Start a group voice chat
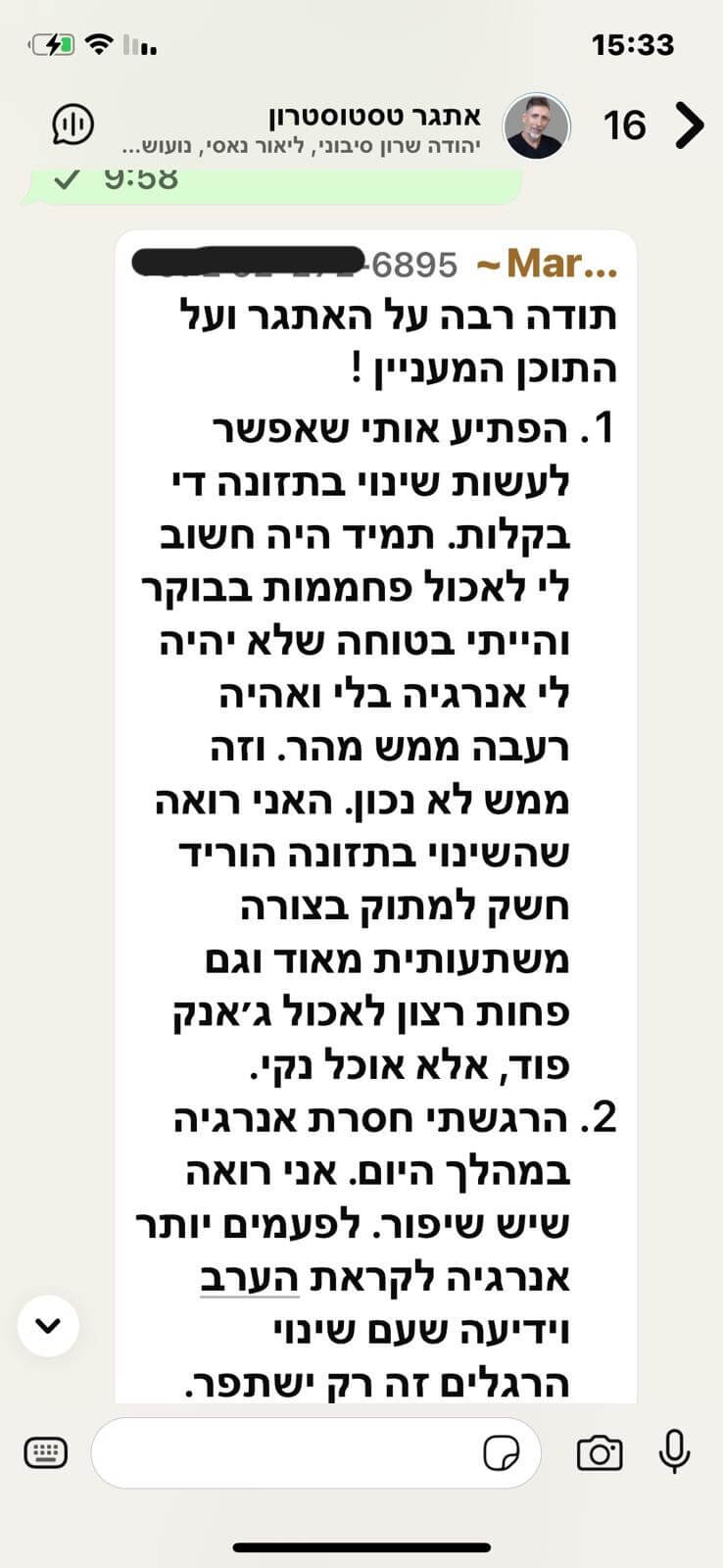723x1568 pixels. [73, 124]
